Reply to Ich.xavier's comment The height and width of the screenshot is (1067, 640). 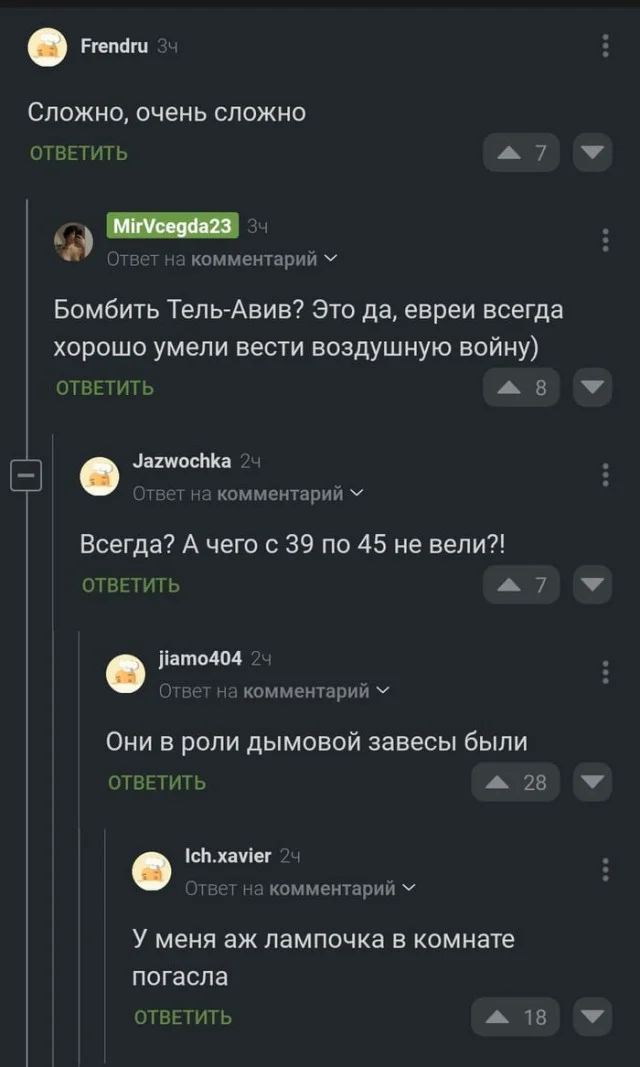pos(183,1017)
